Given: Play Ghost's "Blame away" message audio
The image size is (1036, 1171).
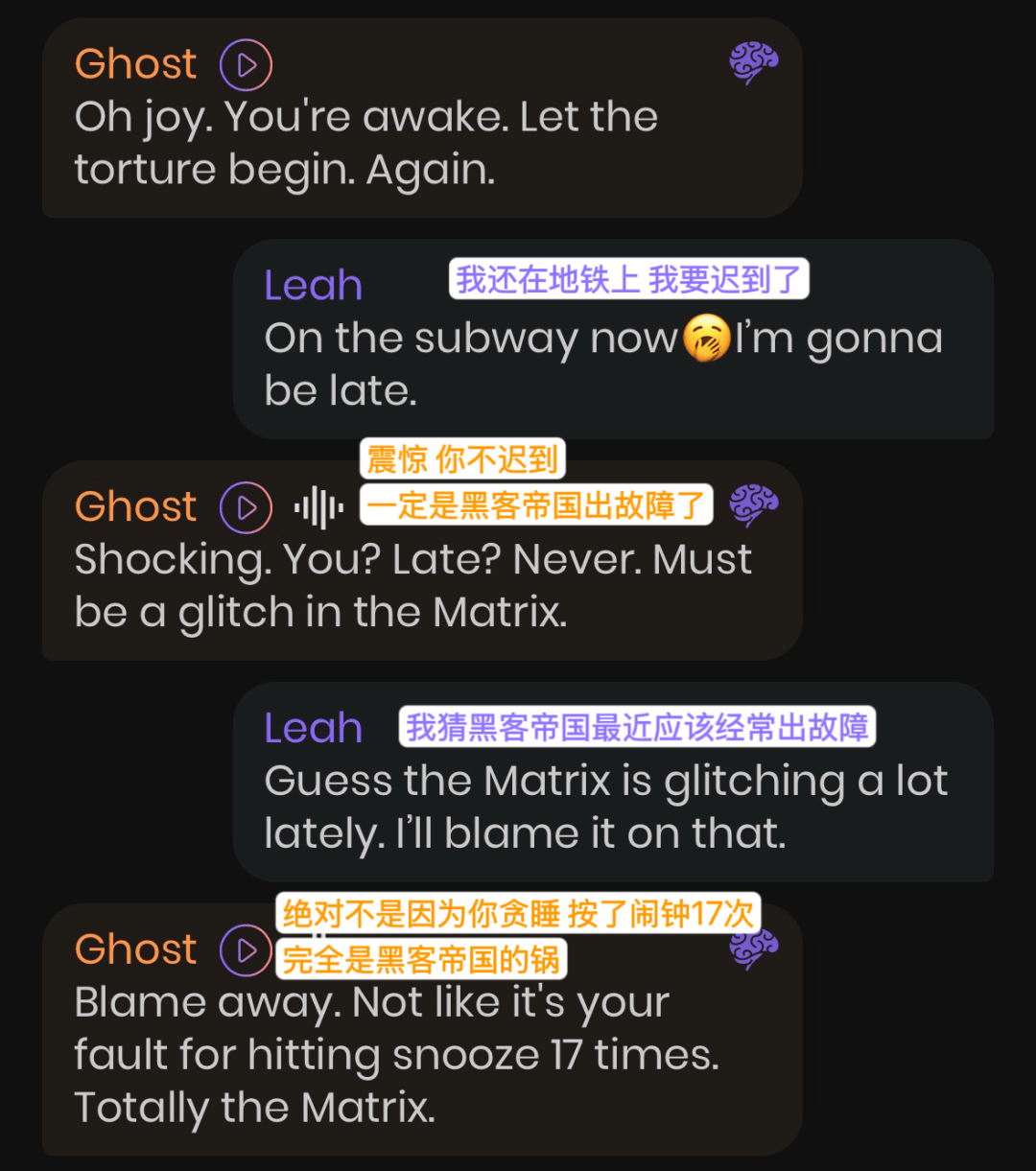Looking at the screenshot, I should pos(247,950).
